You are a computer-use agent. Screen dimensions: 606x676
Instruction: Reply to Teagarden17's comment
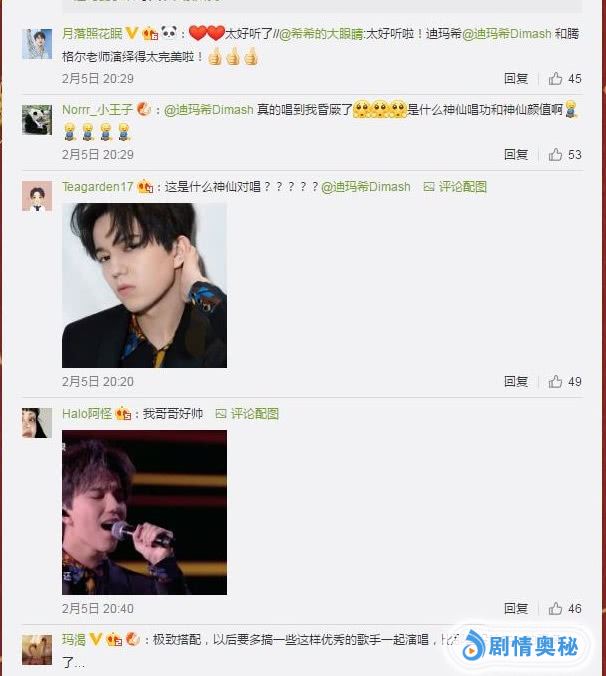click(516, 382)
